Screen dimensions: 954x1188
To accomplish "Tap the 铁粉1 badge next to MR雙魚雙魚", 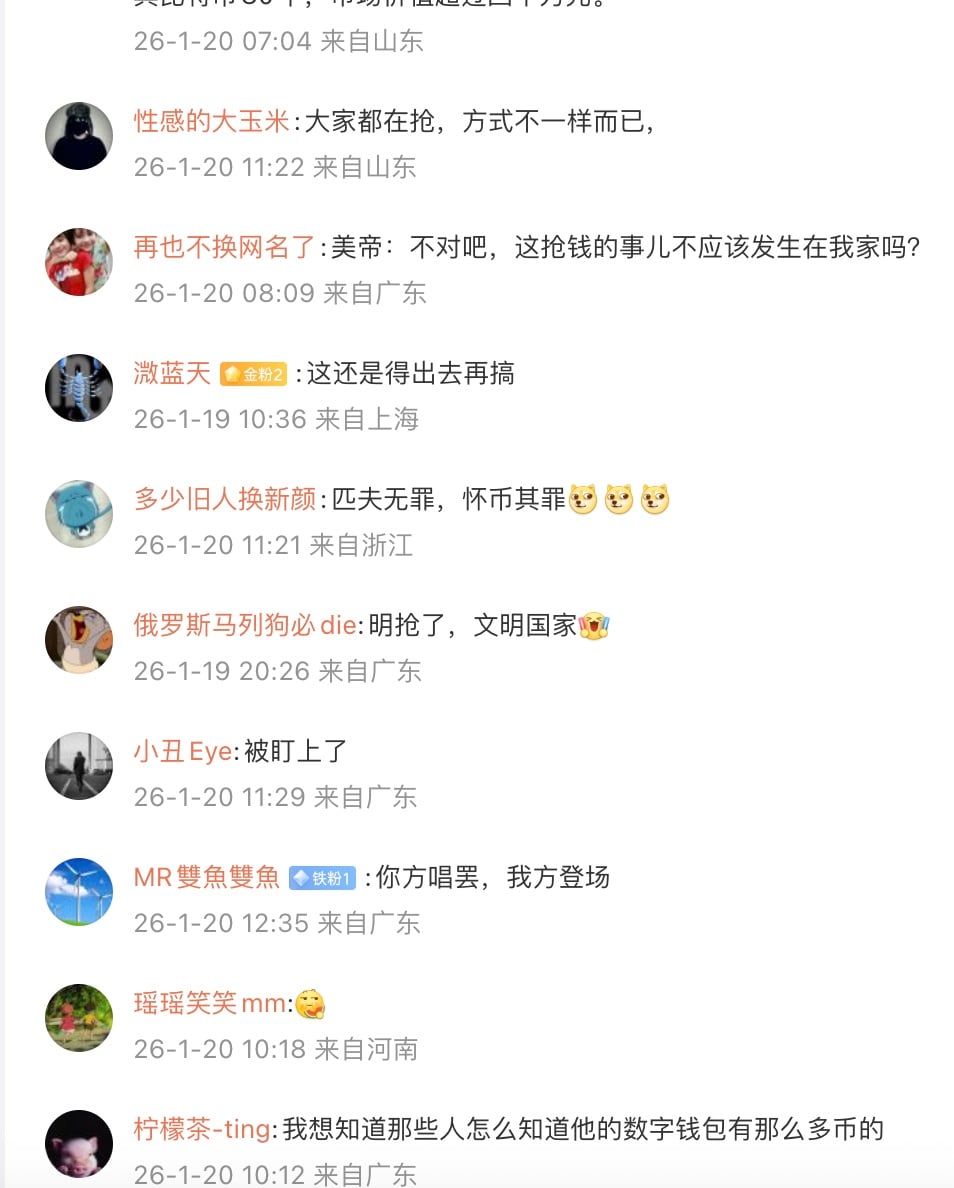I will coord(322,878).
